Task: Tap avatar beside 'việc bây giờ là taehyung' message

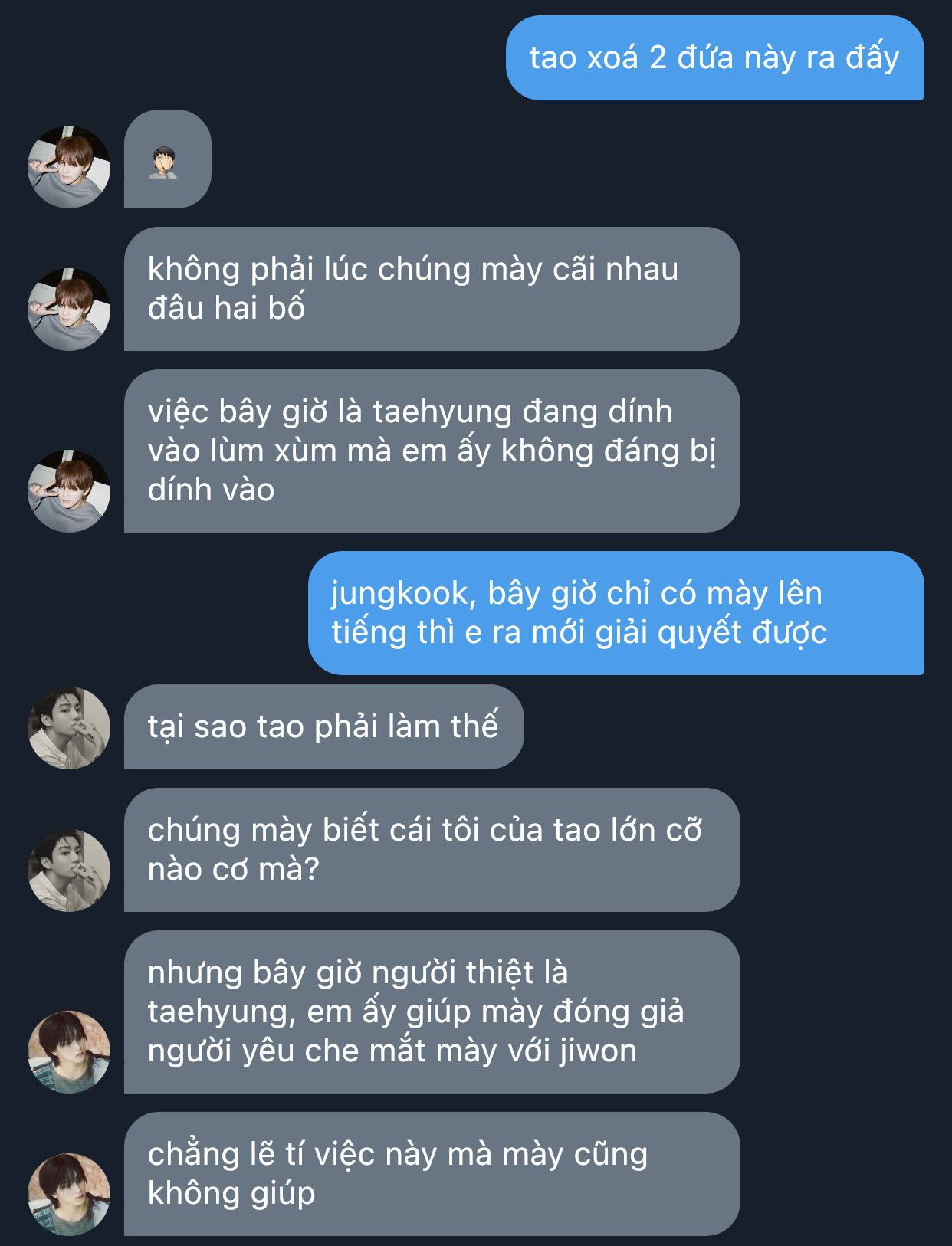Action: [x=69, y=491]
